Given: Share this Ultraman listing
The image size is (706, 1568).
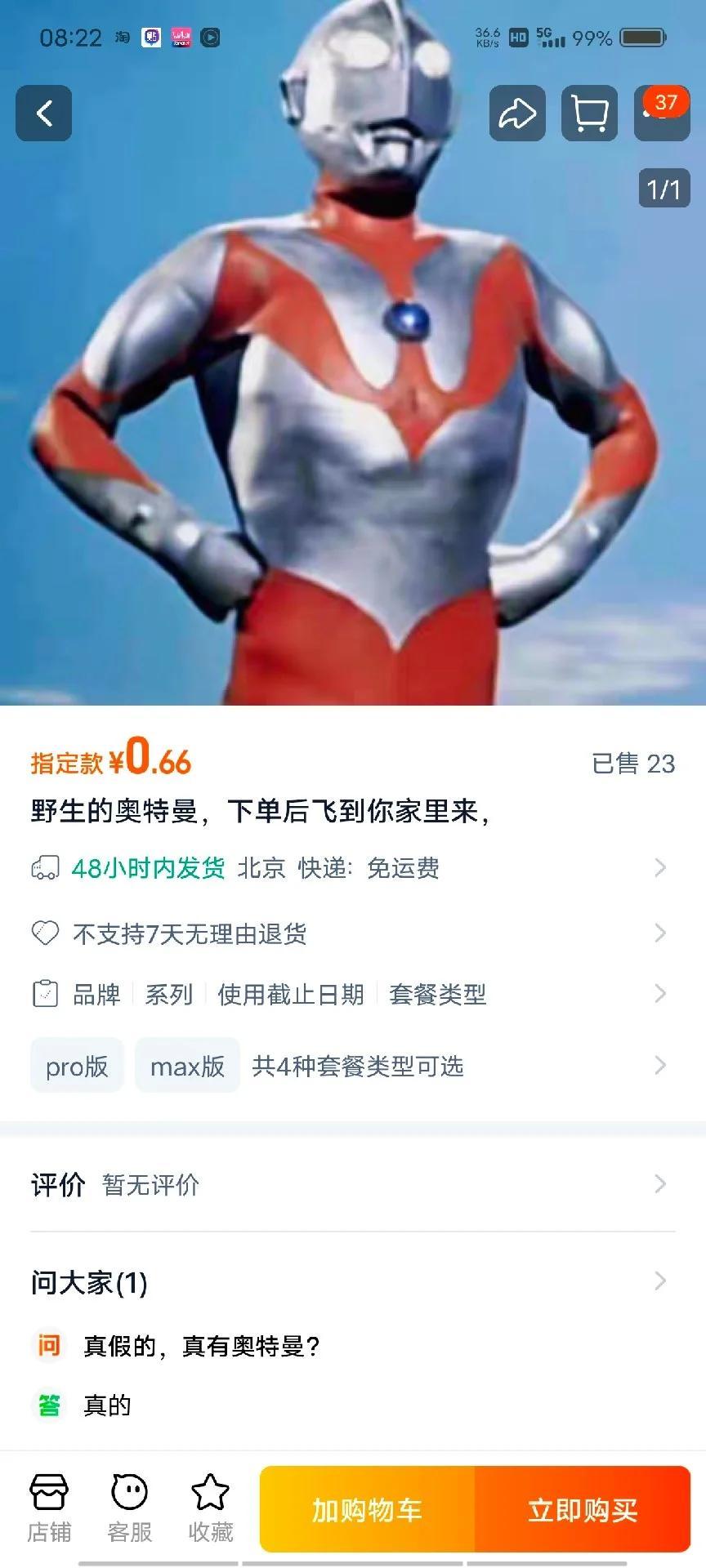Looking at the screenshot, I should [517, 113].
